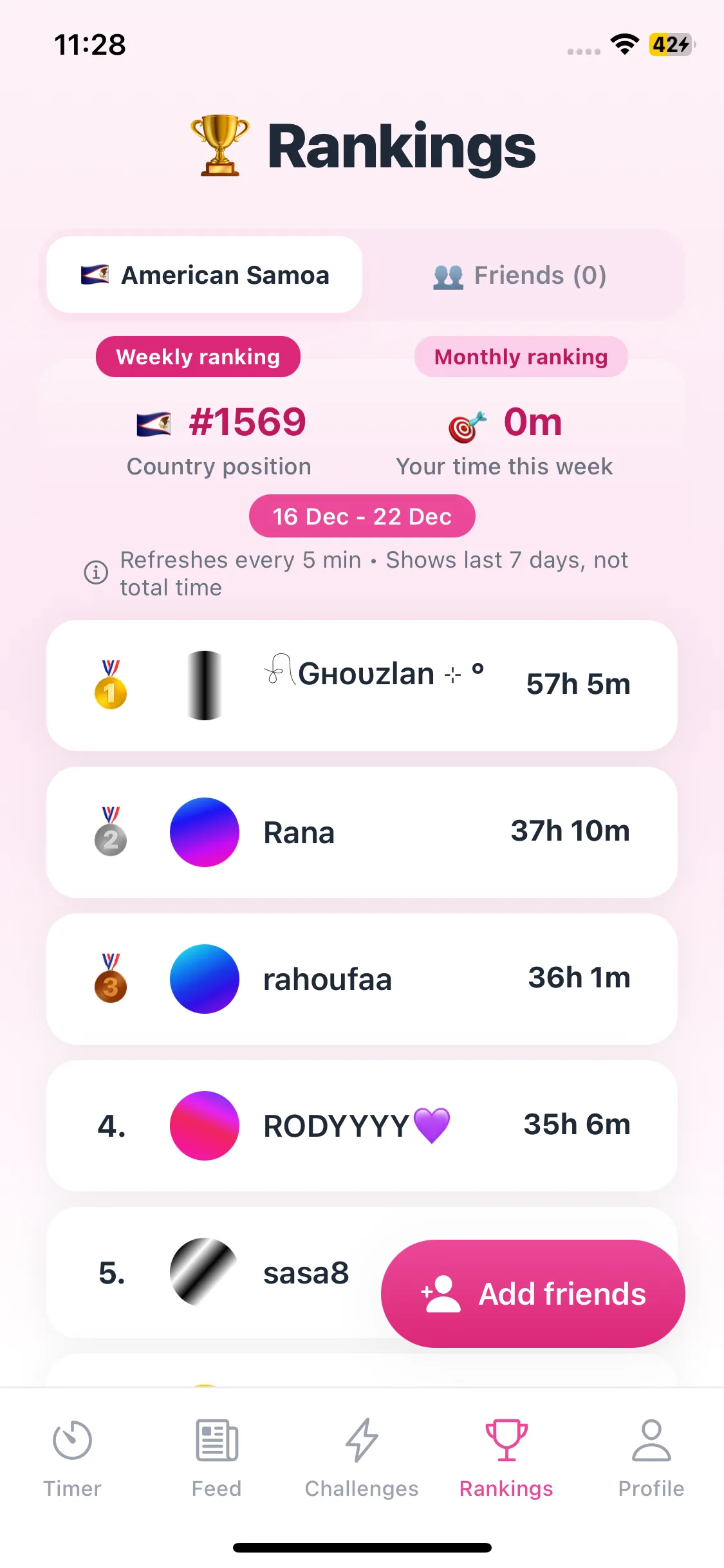
Task: Tap the RODYYYY ranking row
Action: 361,1125
